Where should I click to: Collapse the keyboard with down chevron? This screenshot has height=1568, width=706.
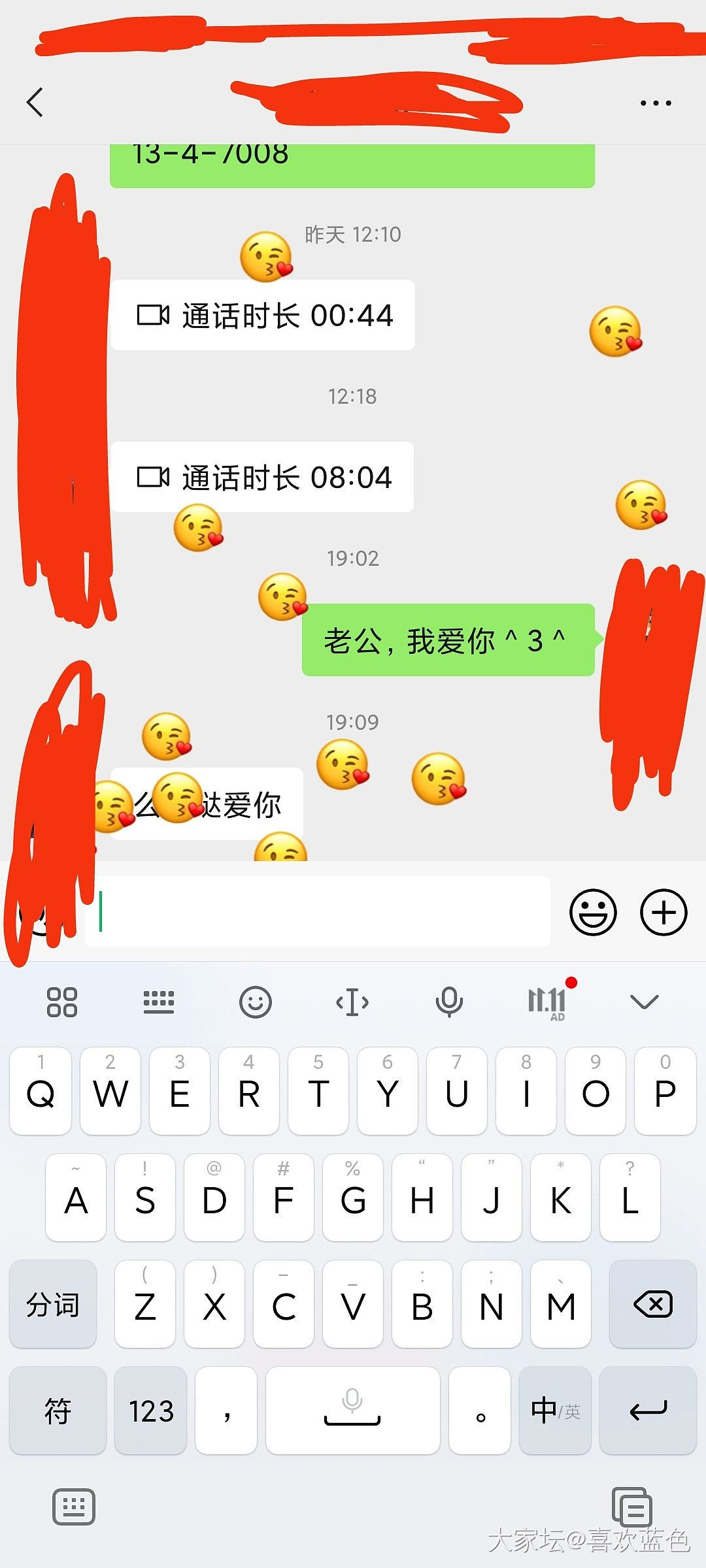[644, 1002]
